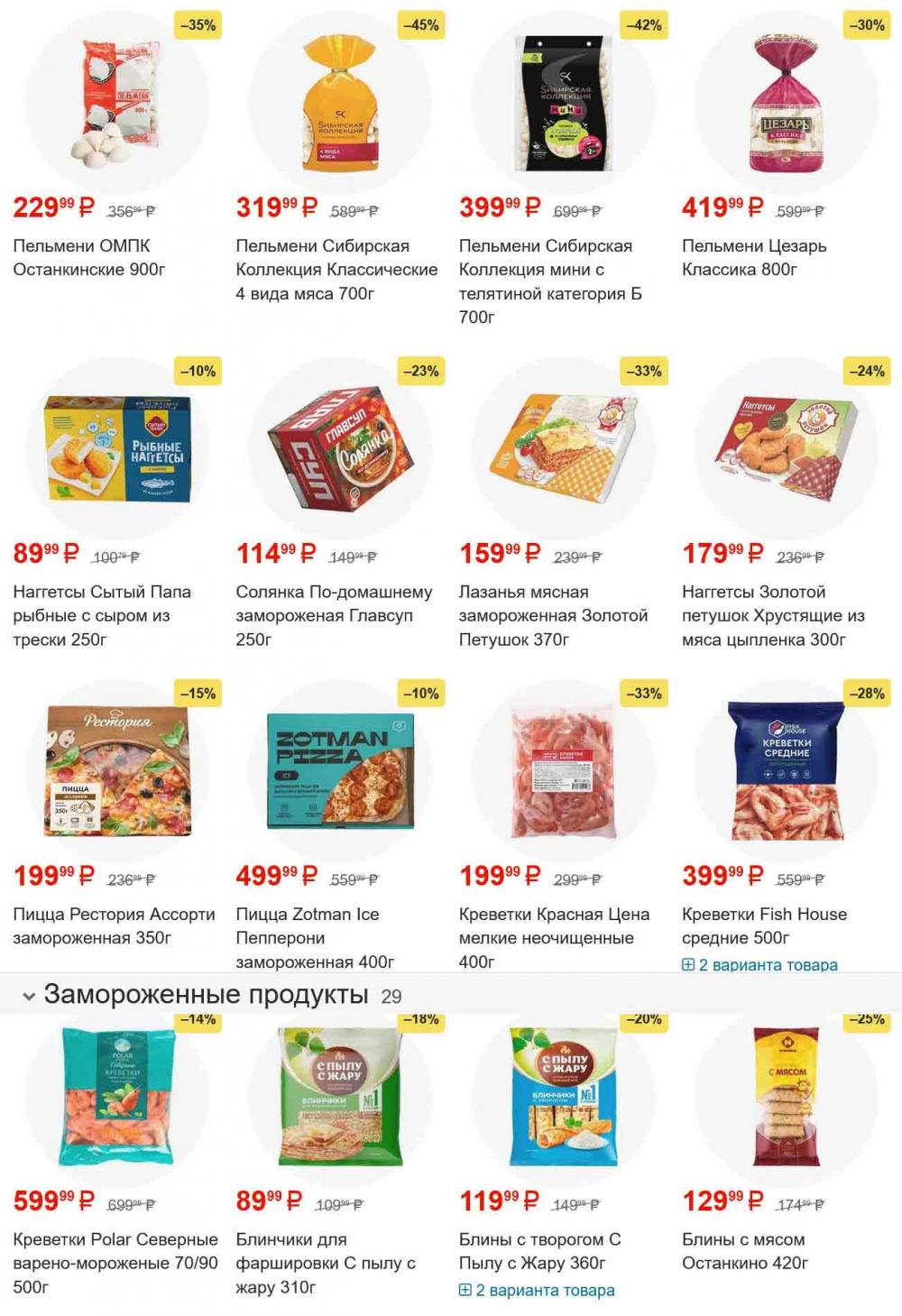View Пицца Рестория Ассорти 350г
The width and height of the screenshot is (902, 1316).
click(x=114, y=925)
